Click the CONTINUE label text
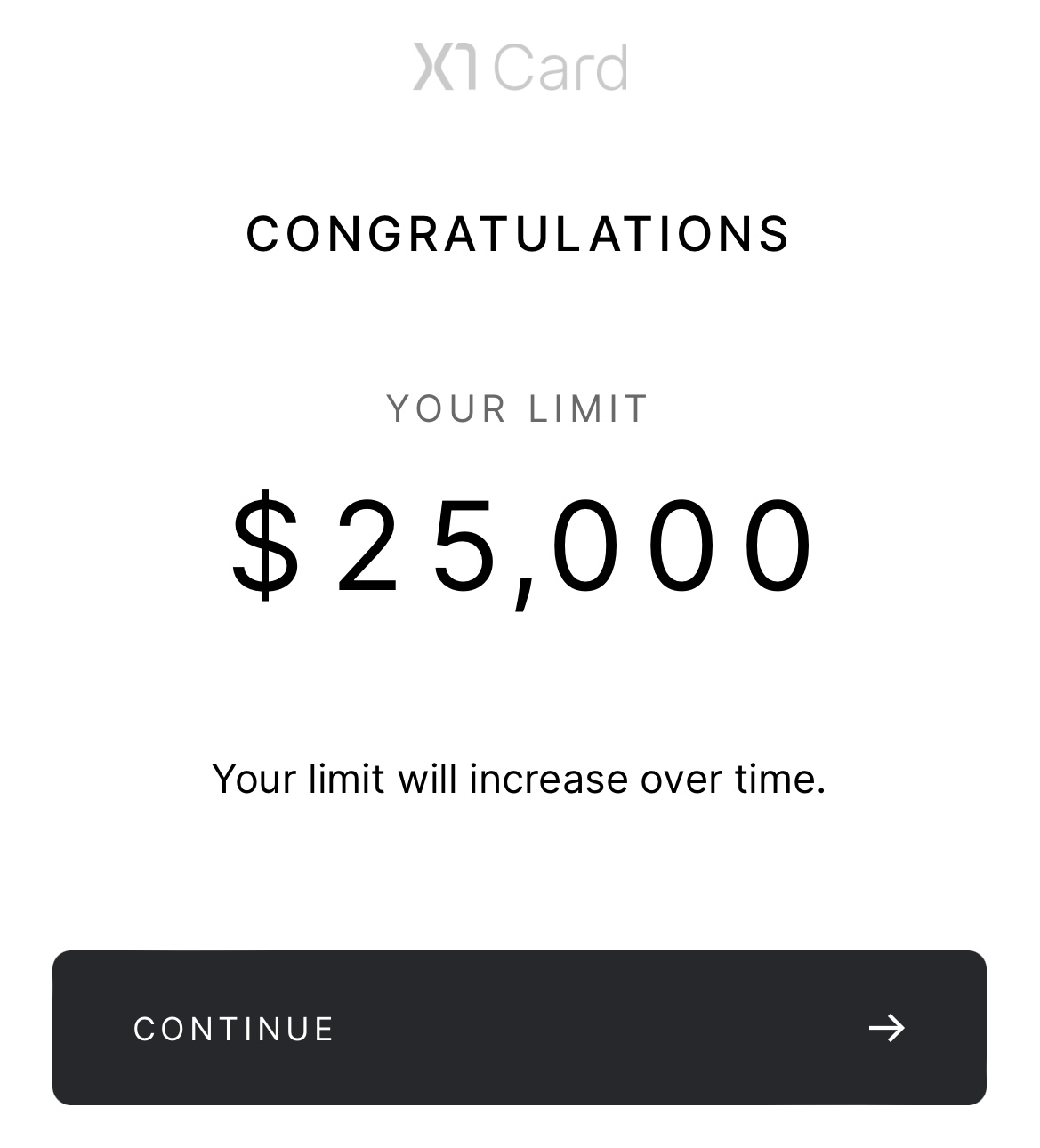Screen dimensions: 1040x1148 233,1029
